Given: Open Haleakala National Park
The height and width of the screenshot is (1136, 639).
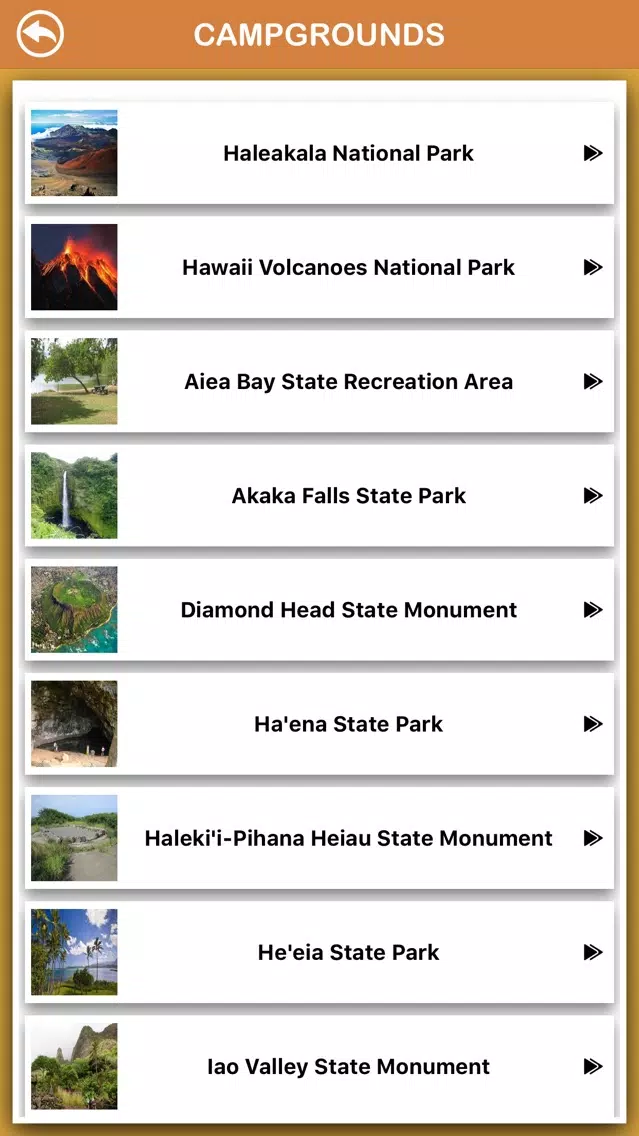Looking at the screenshot, I should coord(320,153).
